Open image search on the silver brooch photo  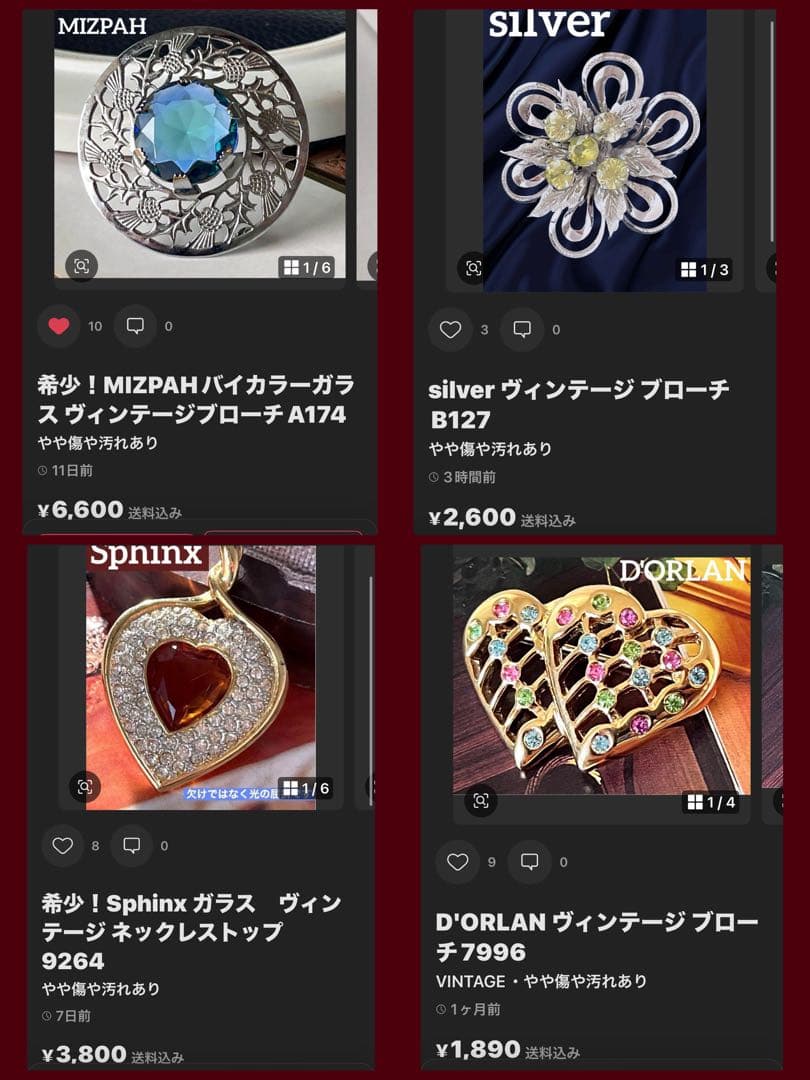click(471, 267)
